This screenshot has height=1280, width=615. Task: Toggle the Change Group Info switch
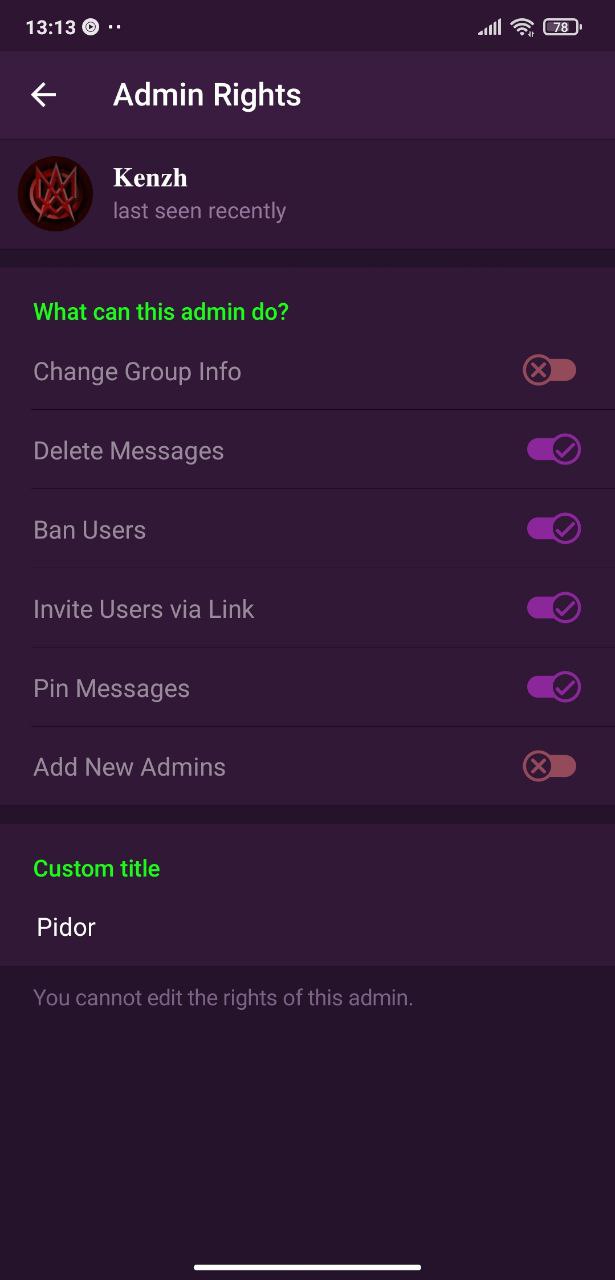click(x=550, y=371)
